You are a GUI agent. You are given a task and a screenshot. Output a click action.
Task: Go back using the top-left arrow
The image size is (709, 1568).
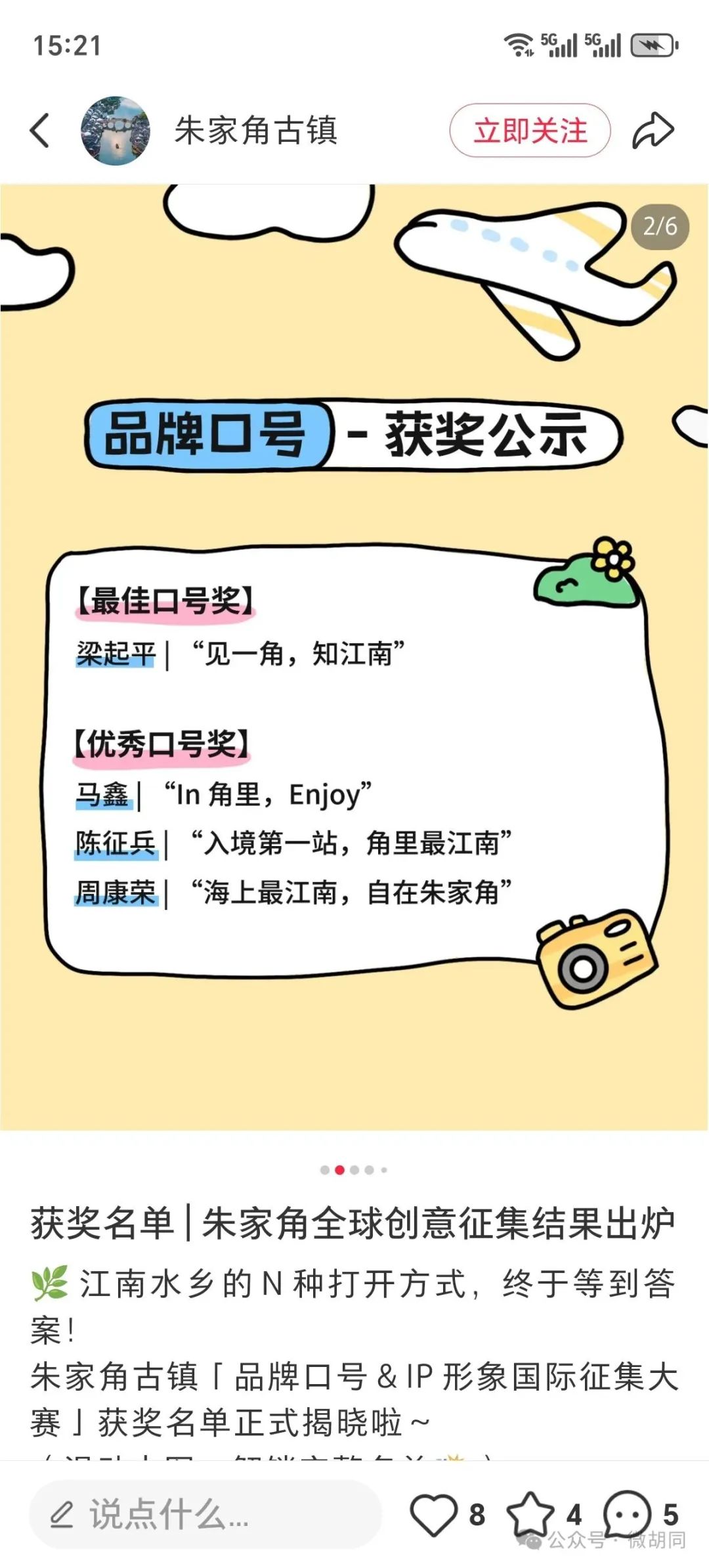point(41,130)
